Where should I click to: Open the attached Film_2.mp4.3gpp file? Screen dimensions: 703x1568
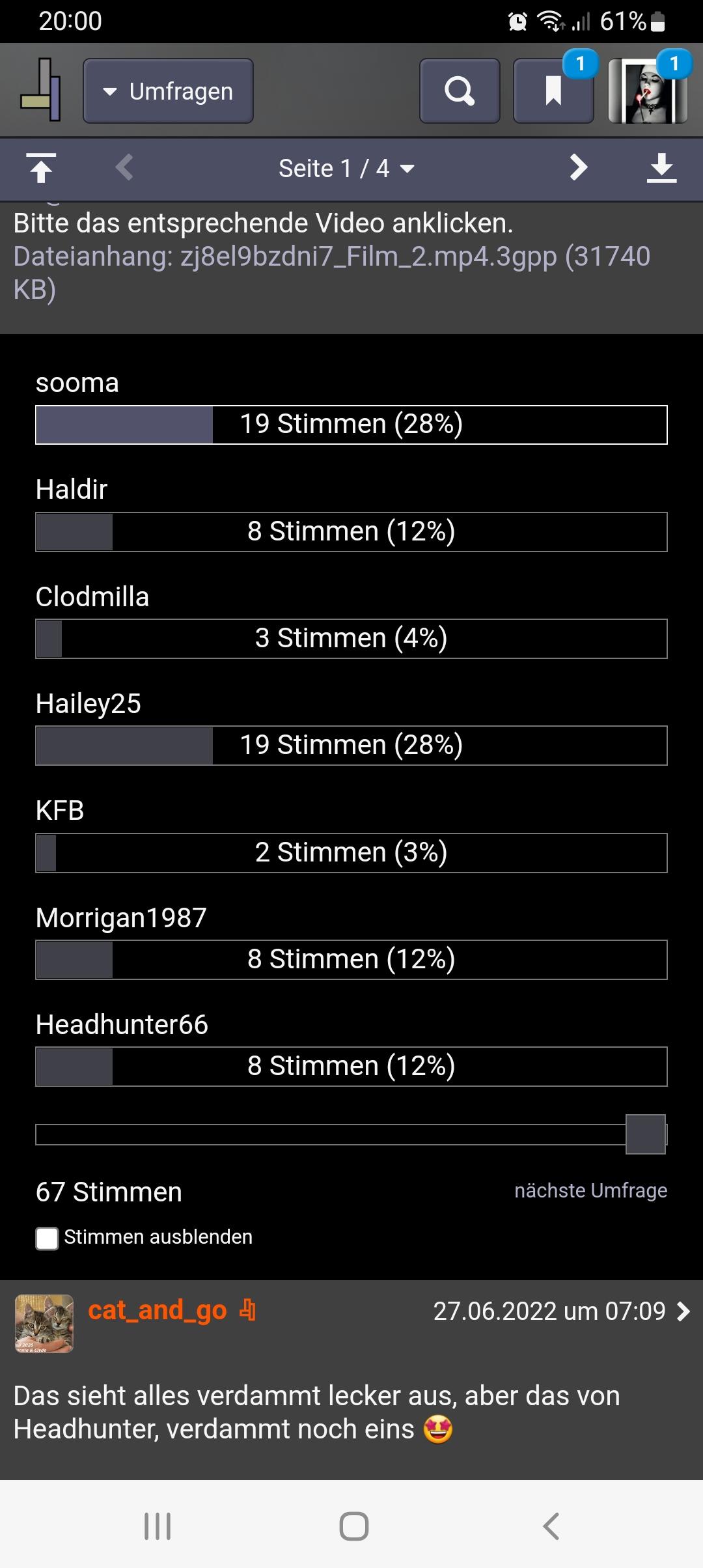tap(332, 273)
